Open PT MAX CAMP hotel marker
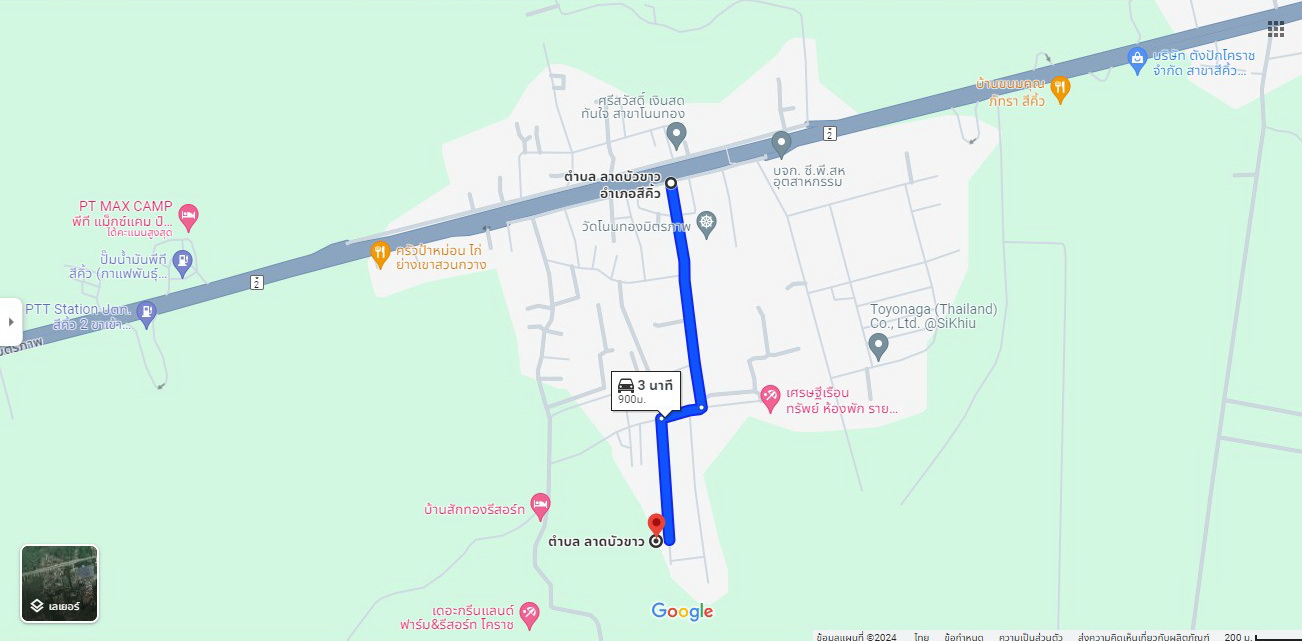The height and width of the screenshot is (641, 1302). [x=189, y=214]
